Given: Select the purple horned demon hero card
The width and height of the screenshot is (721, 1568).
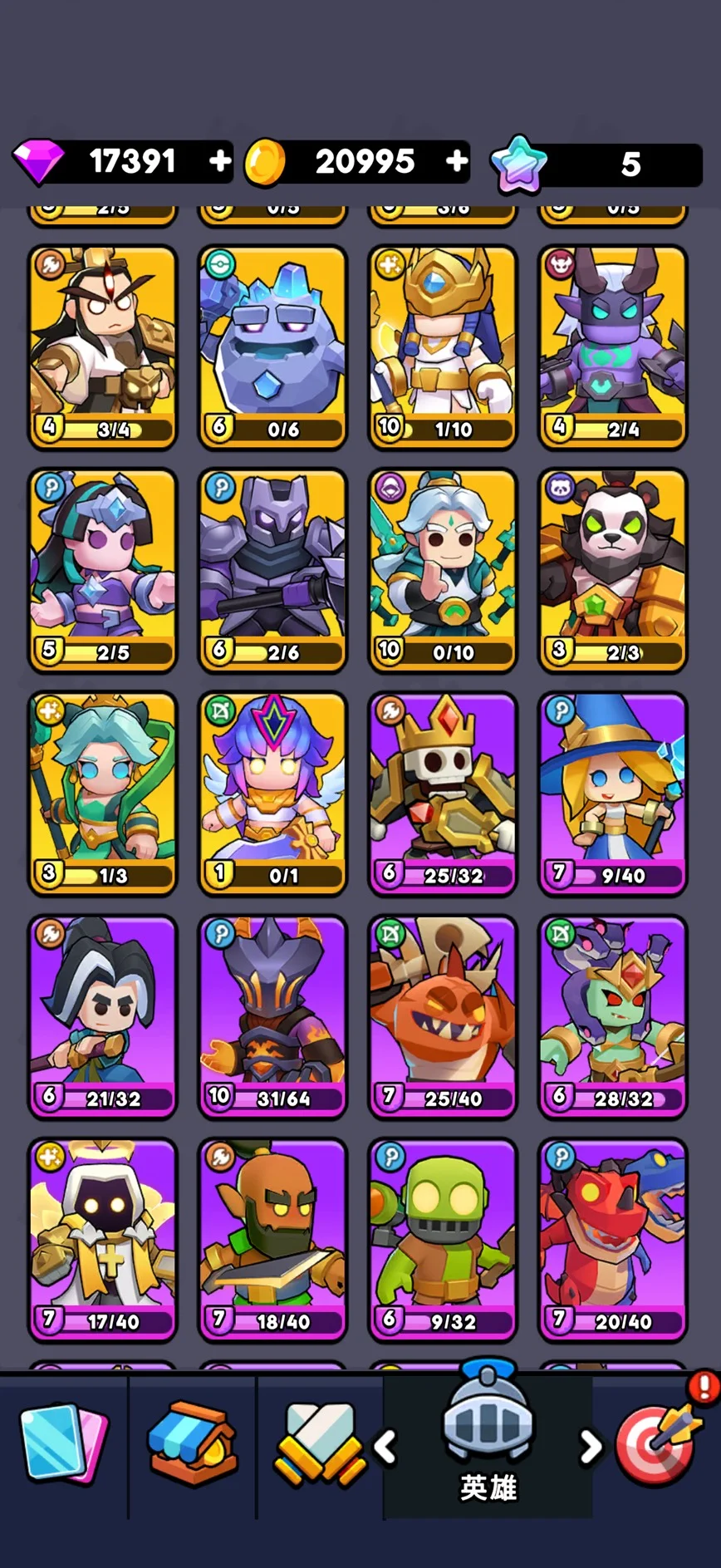Looking at the screenshot, I should [612, 347].
